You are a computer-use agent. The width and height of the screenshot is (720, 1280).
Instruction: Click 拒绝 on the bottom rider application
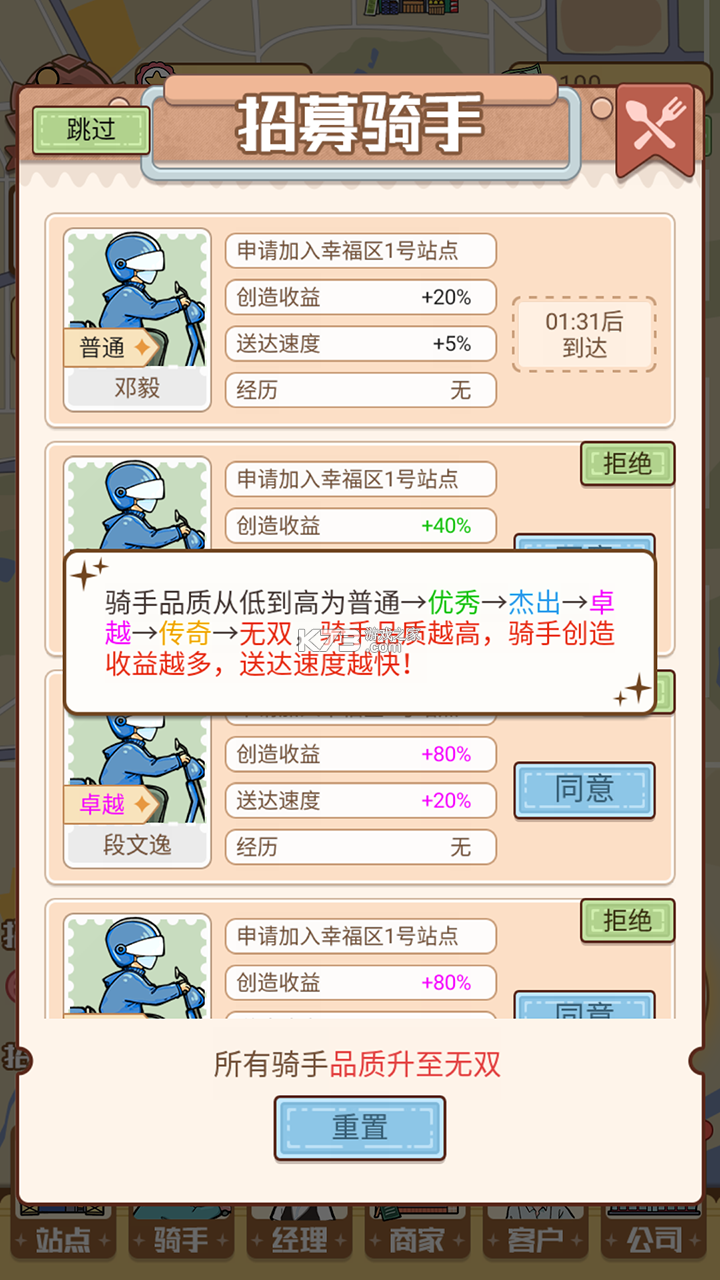click(x=627, y=921)
